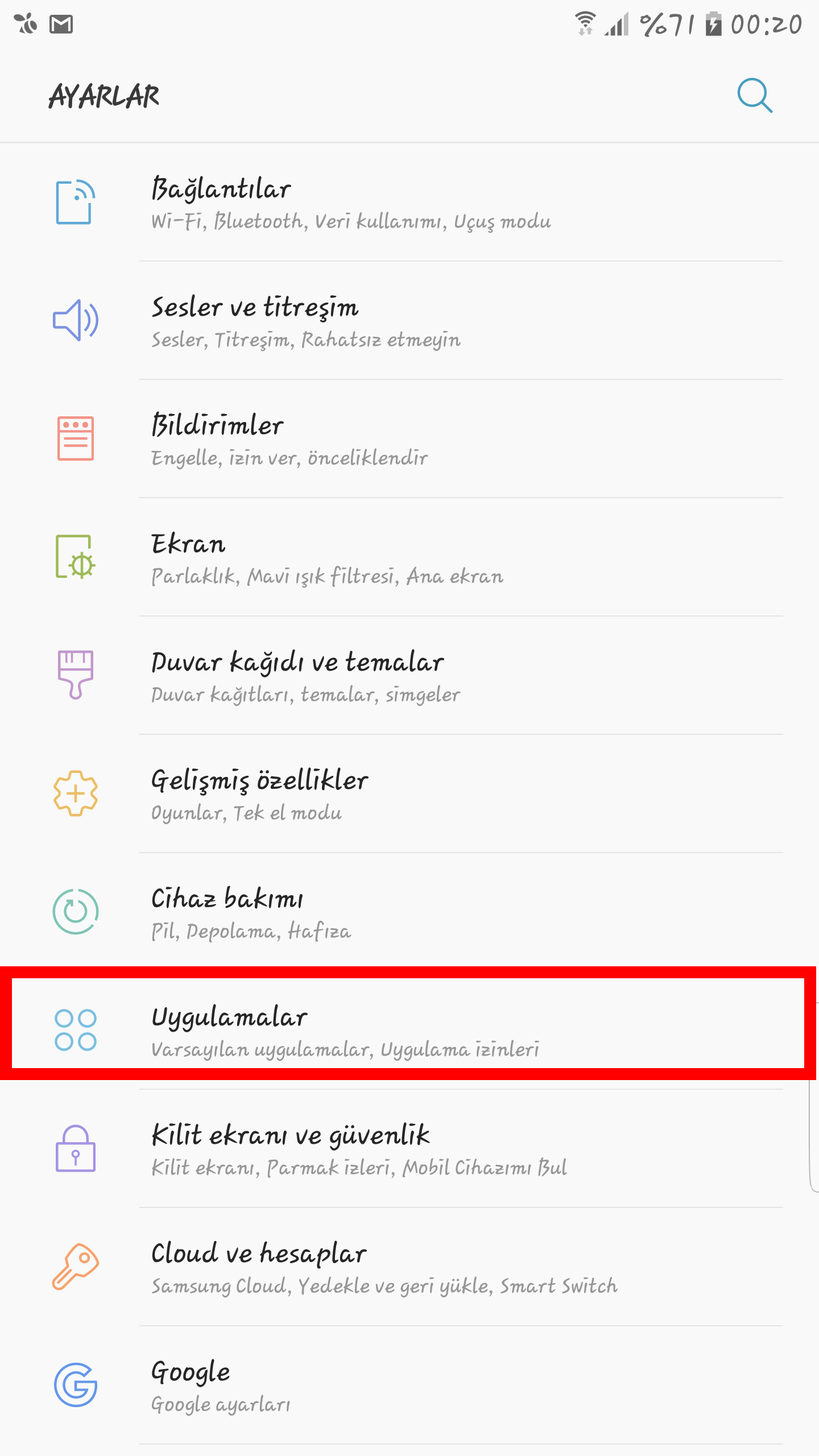Open Google ayarları row

409,1385
